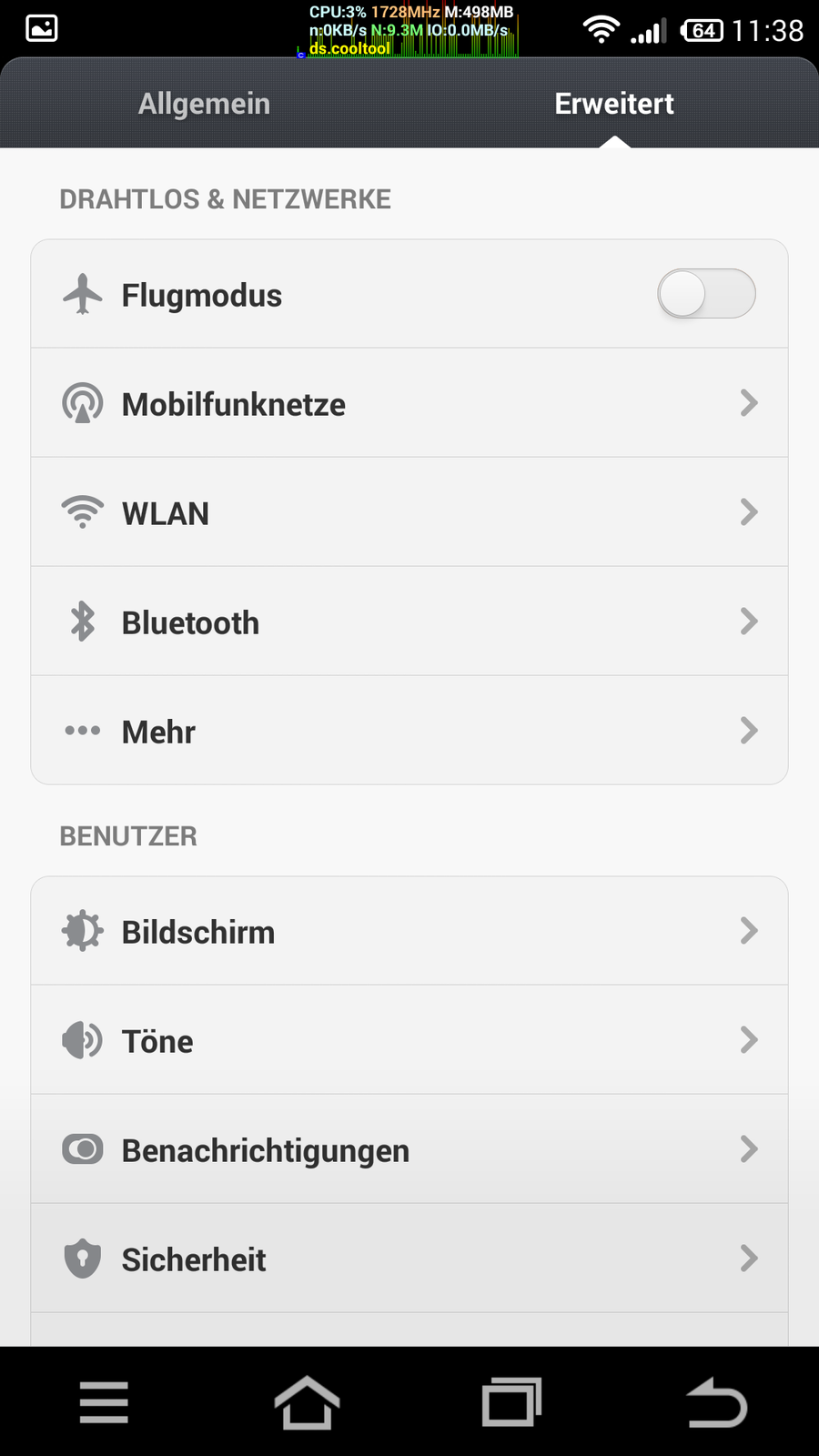Open Bildschirm display settings
The image size is (819, 1456).
pyautogui.click(x=409, y=931)
